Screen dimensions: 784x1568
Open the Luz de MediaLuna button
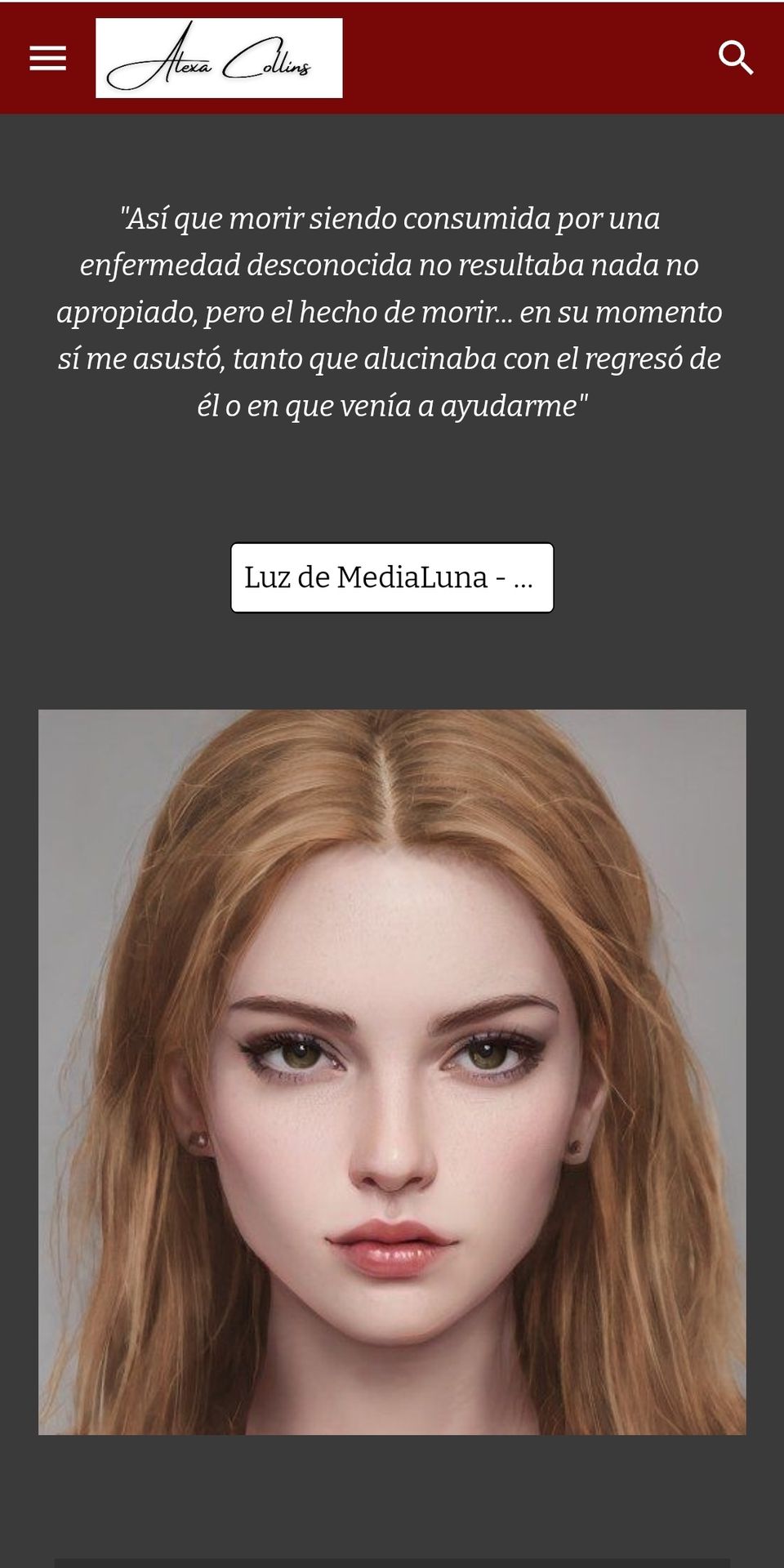click(x=392, y=577)
